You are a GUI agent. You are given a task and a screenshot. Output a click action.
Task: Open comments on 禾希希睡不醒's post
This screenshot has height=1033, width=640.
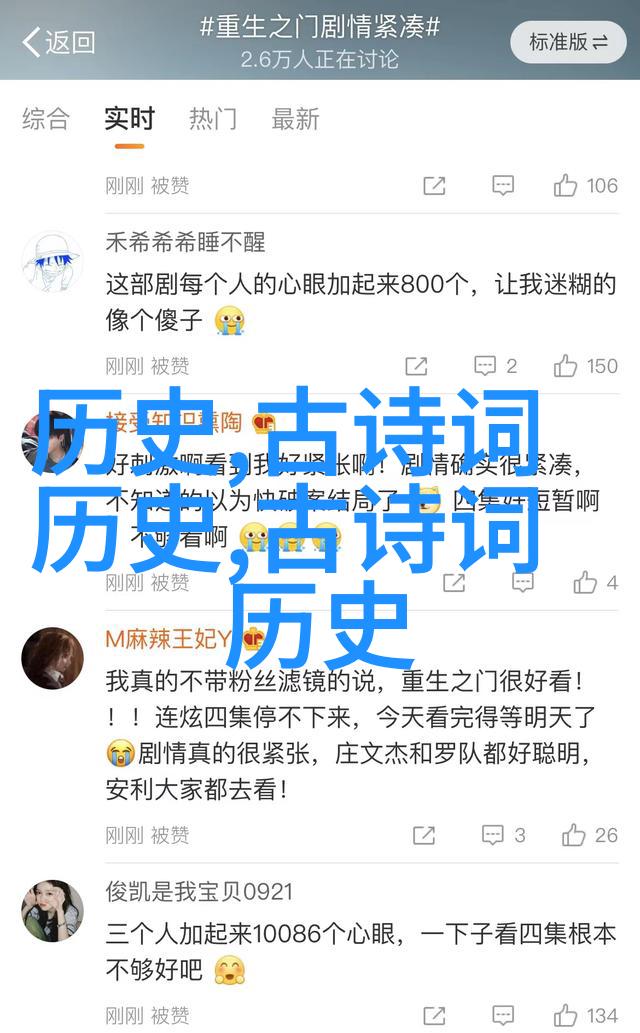pyautogui.click(x=495, y=366)
